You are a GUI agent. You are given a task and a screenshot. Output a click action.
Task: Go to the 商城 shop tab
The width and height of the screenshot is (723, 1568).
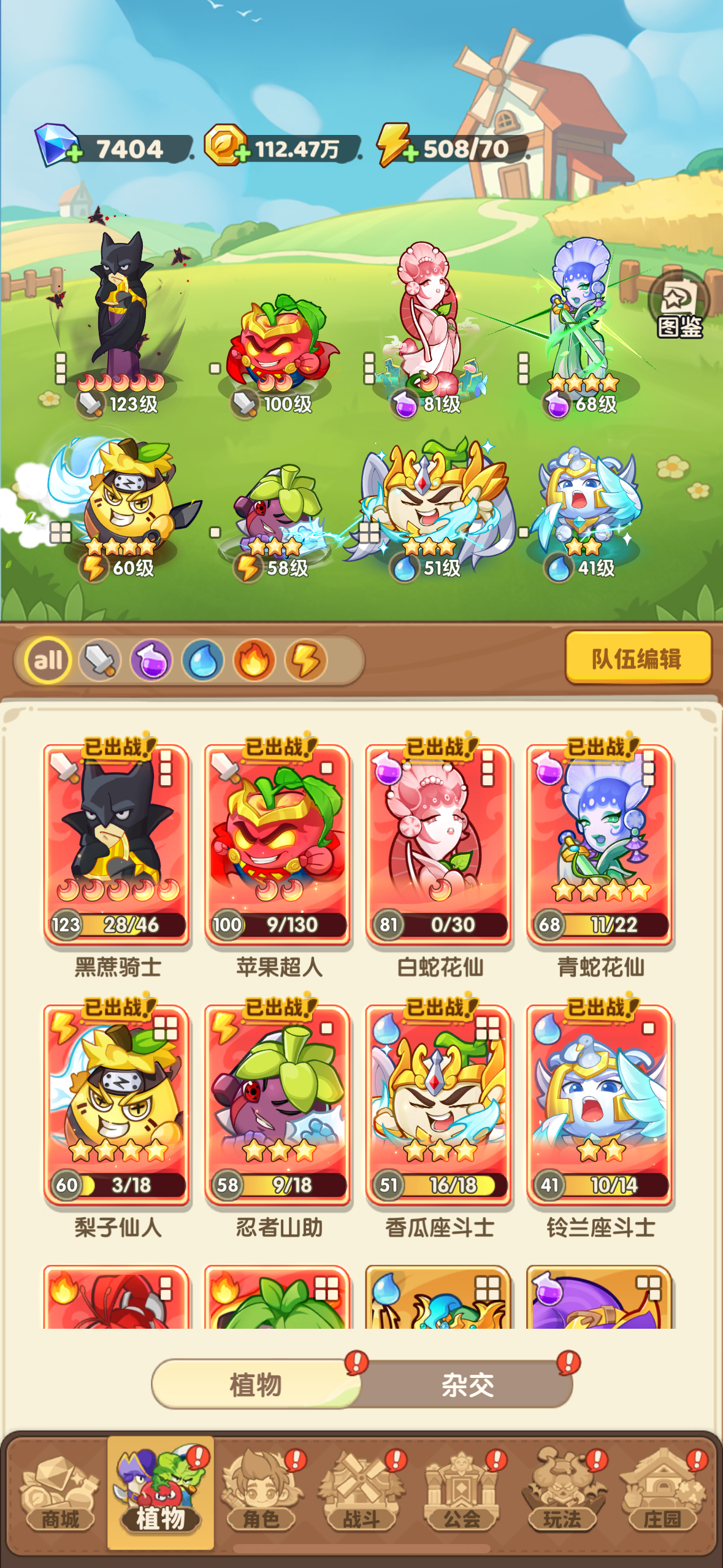(59, 1493)
